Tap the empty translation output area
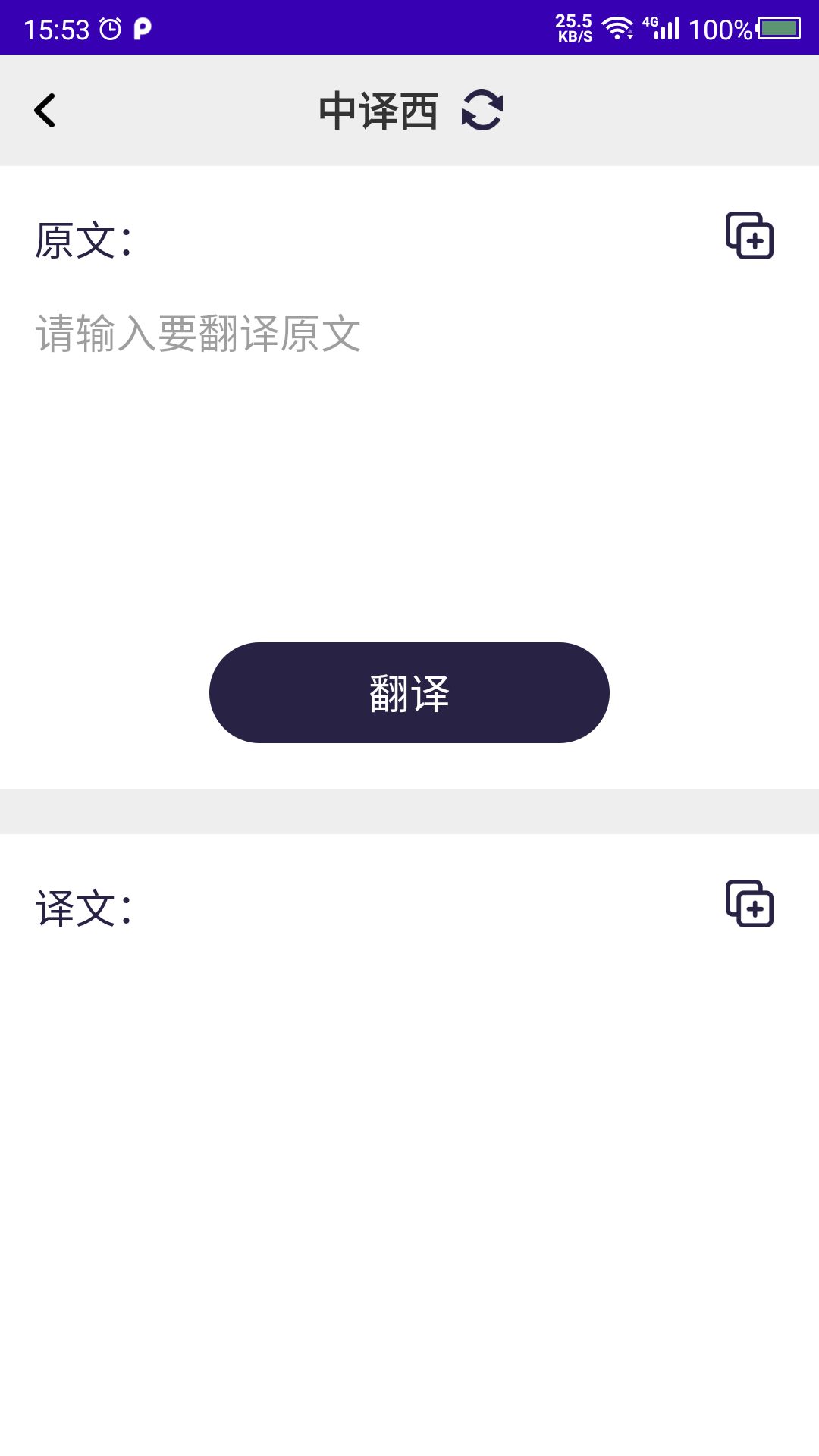Image resolution: width=819 pixels, height=1456 pixels. [409, 1137]
